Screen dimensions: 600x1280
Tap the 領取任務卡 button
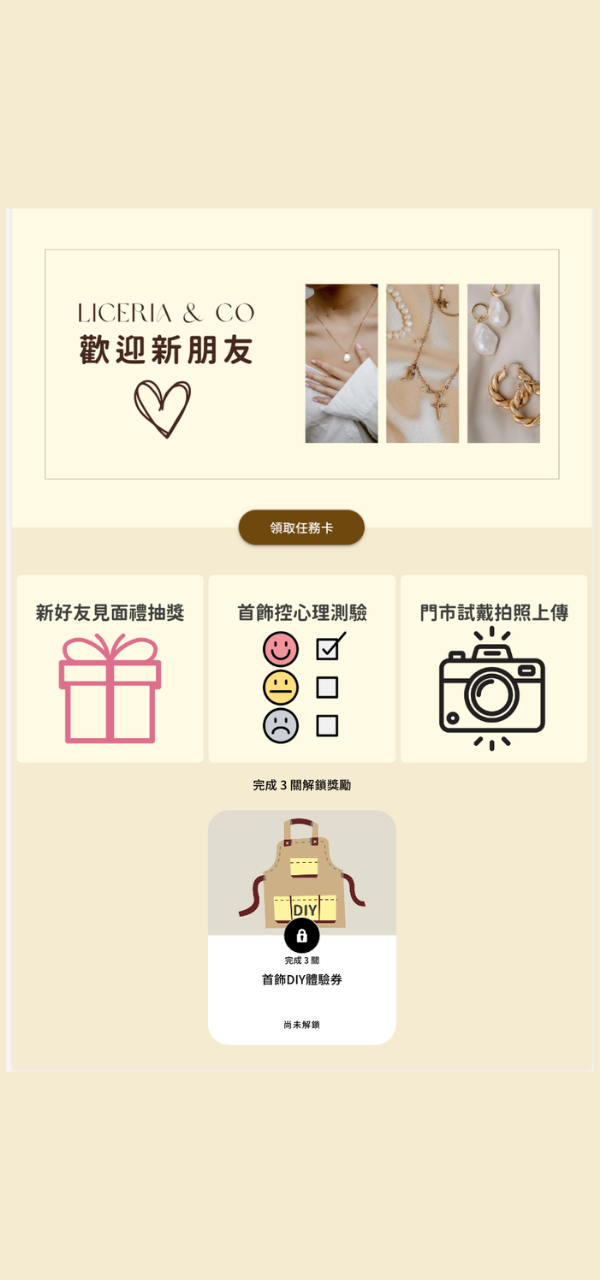(x=301, y=527)
